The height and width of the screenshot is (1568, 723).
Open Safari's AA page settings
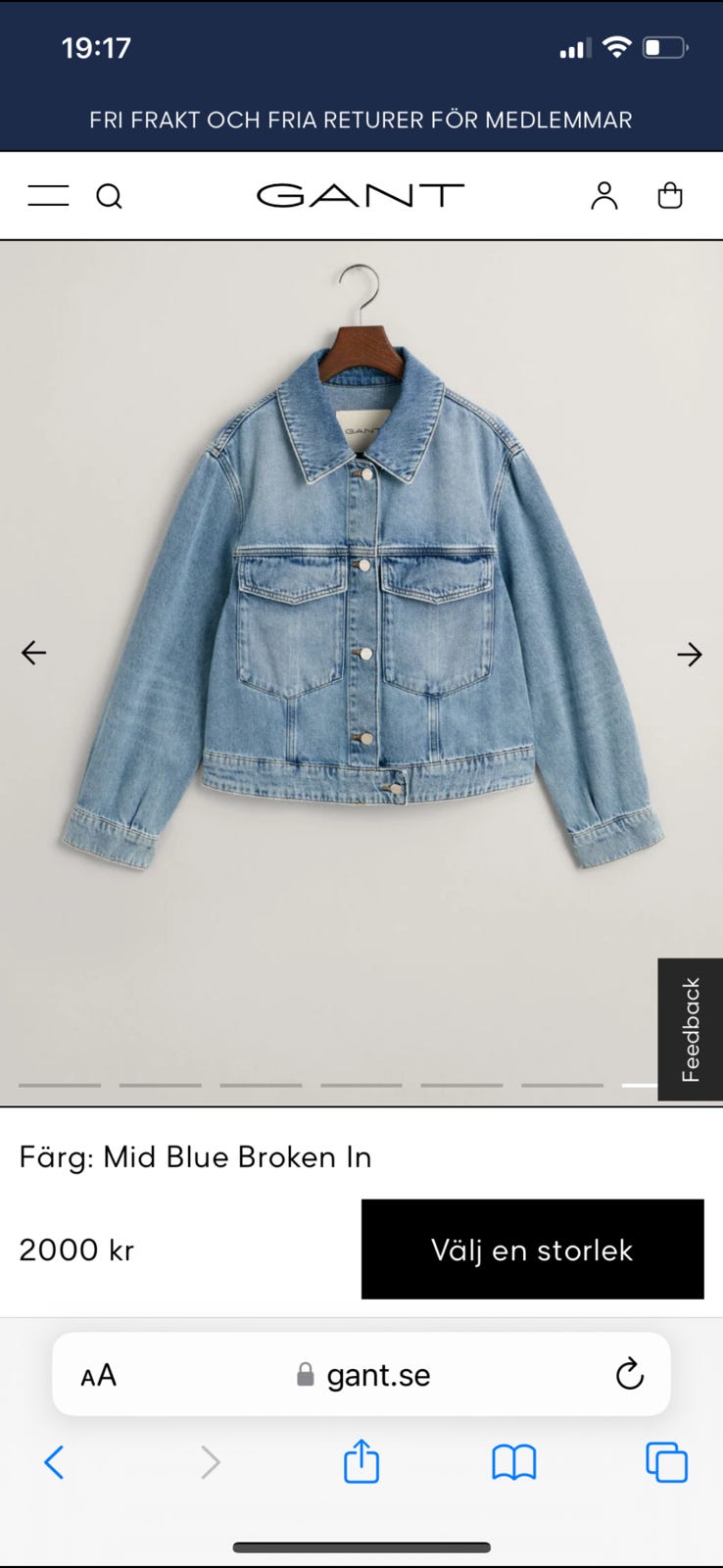click(x=98, y=1375)
